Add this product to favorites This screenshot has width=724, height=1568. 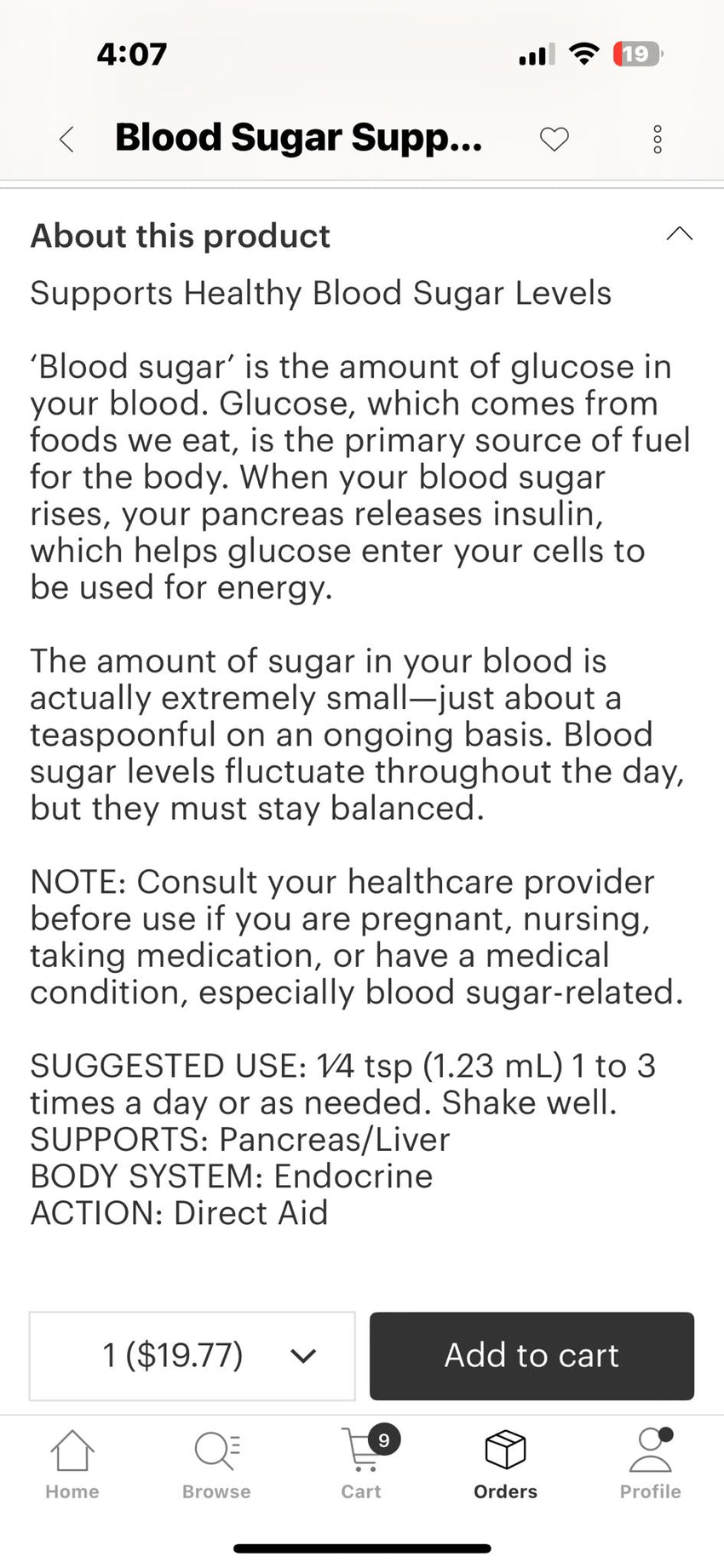(554, 139)
